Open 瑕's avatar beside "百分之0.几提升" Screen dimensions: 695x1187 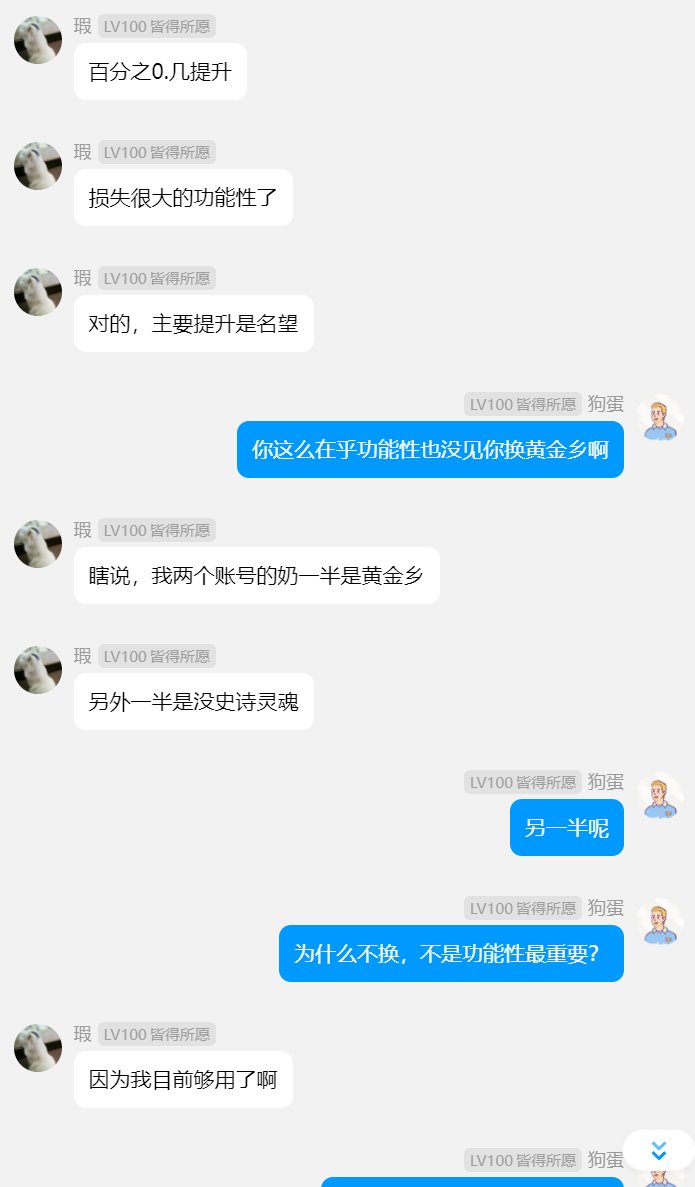(x=38, y=40)
